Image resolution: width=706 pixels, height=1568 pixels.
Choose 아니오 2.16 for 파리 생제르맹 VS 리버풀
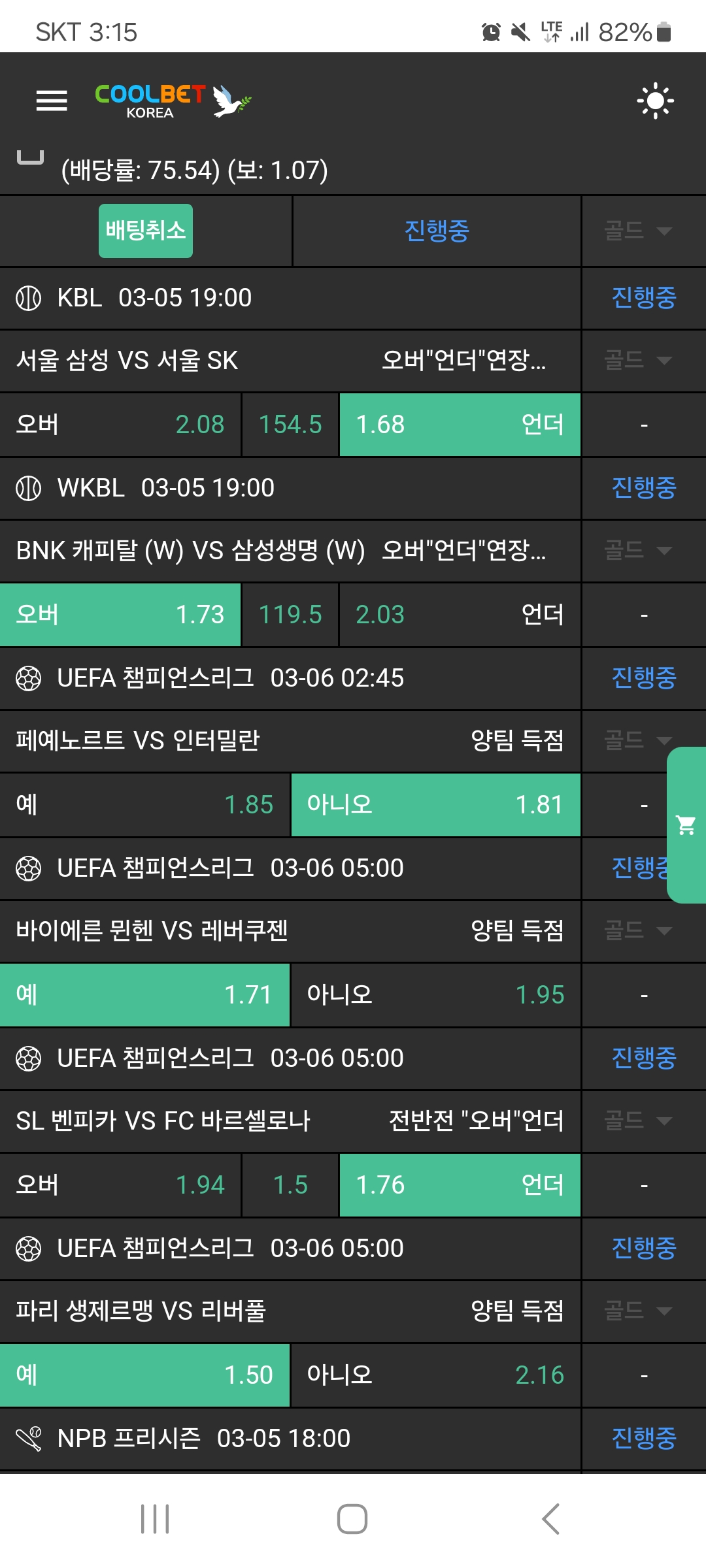point(435,1375)
